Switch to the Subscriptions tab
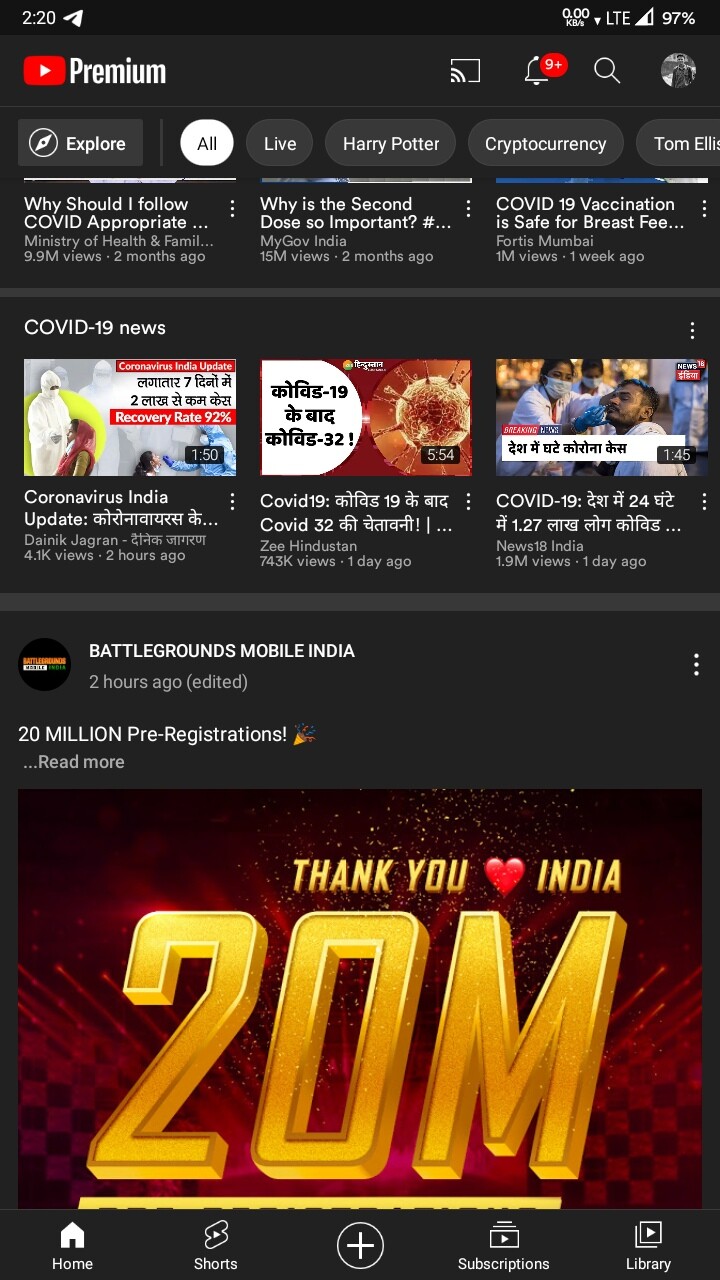Viewport: 720px width, 1280px height. coord(503,1245)
